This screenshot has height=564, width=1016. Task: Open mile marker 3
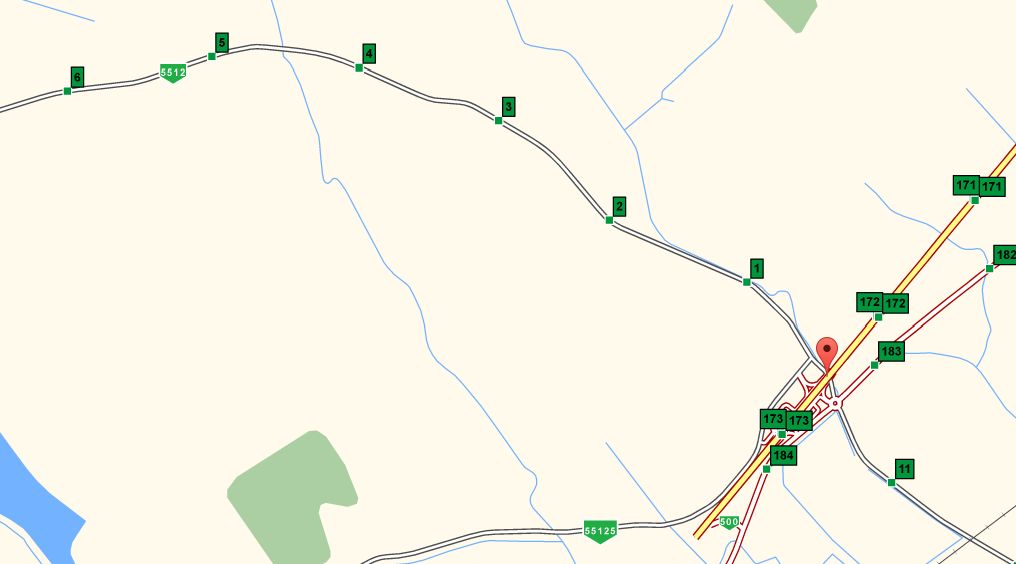pos(508,107)
